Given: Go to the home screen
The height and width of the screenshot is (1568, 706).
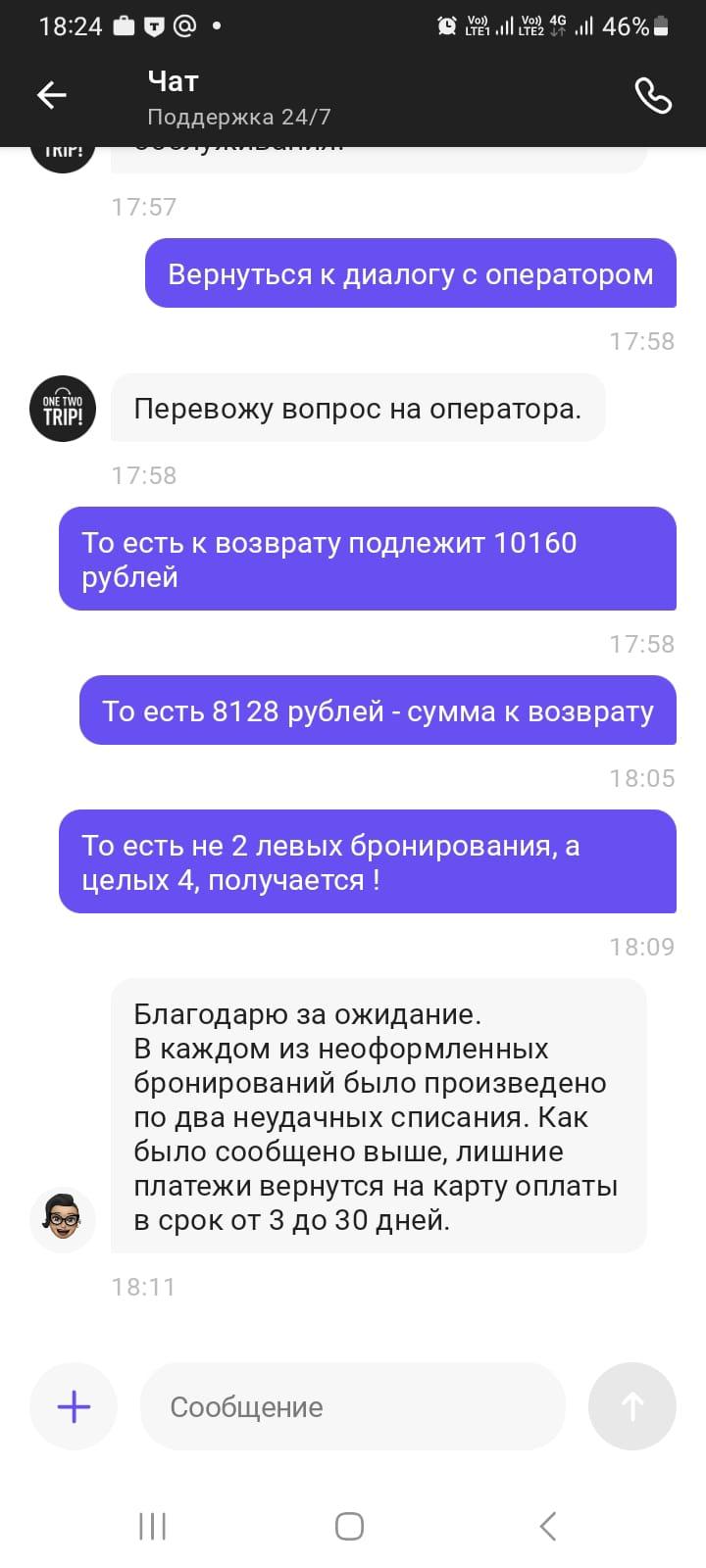Looking at the screenshot, I should click(x=349, y=1526).
